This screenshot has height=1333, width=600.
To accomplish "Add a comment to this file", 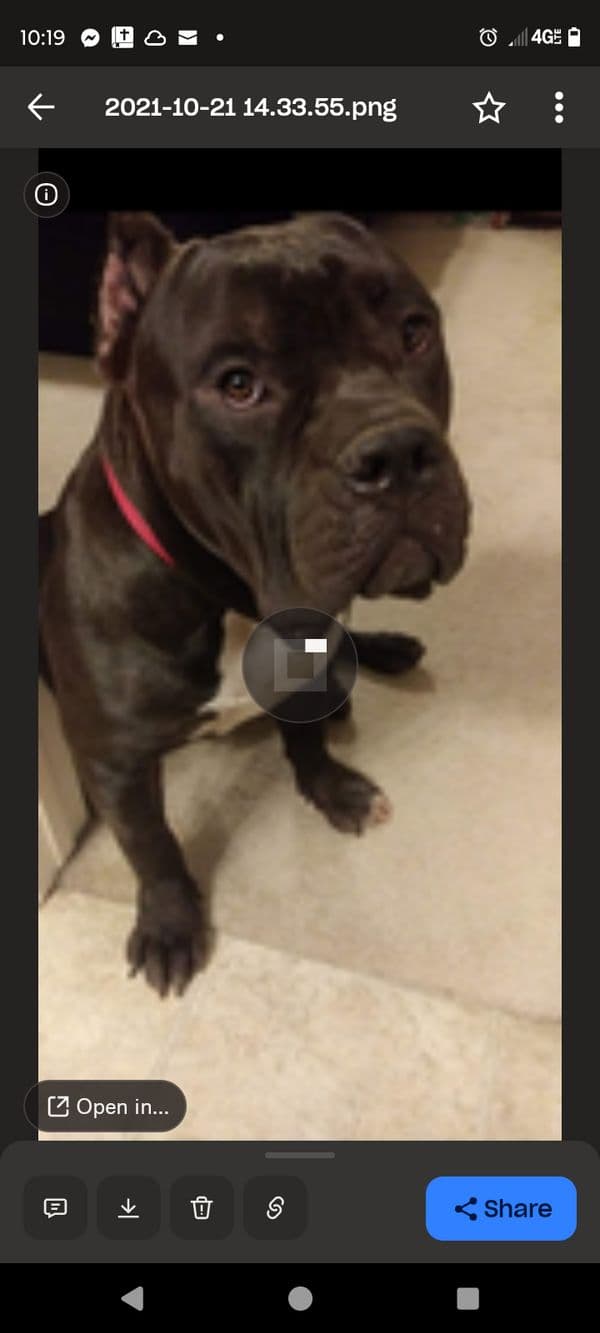I will (x=56, y=1208).
